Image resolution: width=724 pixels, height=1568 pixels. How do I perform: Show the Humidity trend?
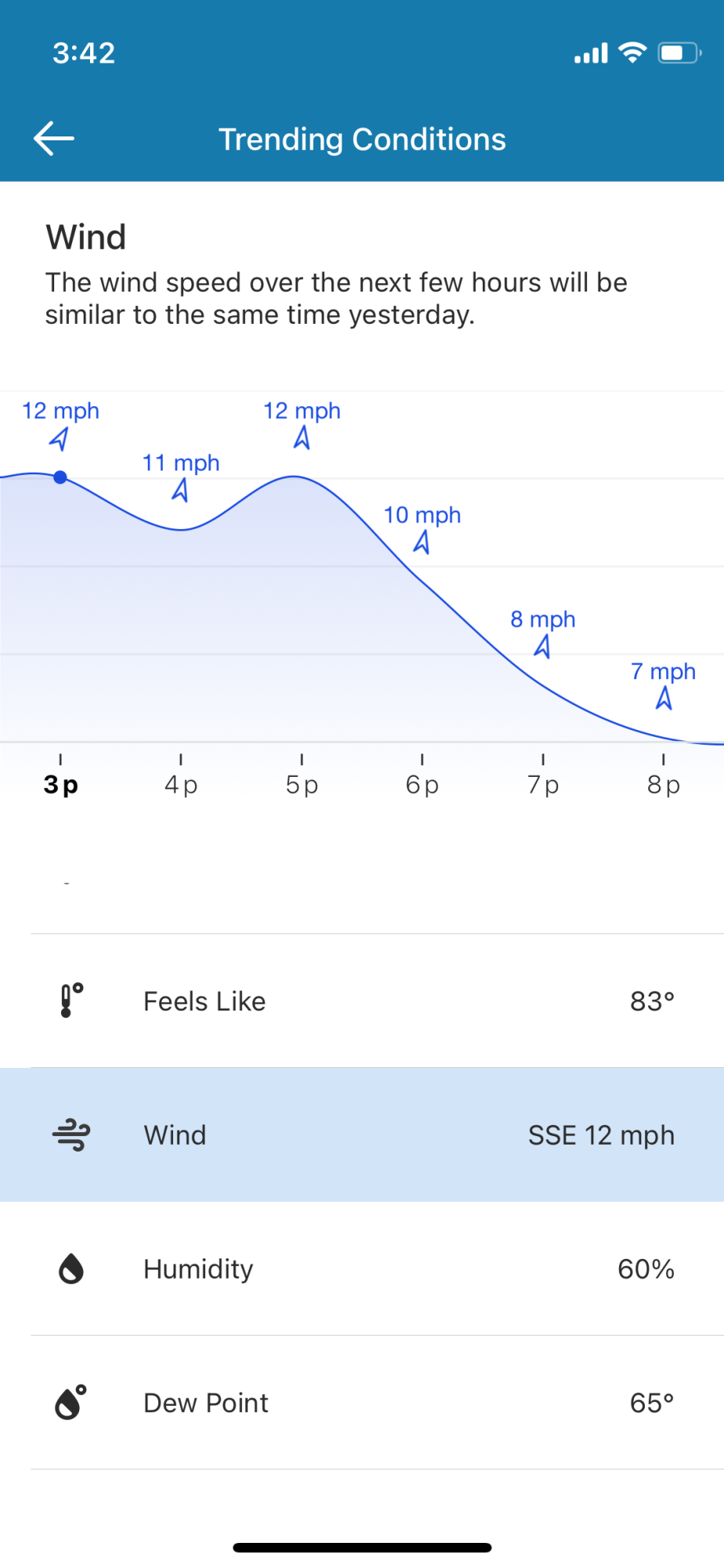[x=362, y=1269]
